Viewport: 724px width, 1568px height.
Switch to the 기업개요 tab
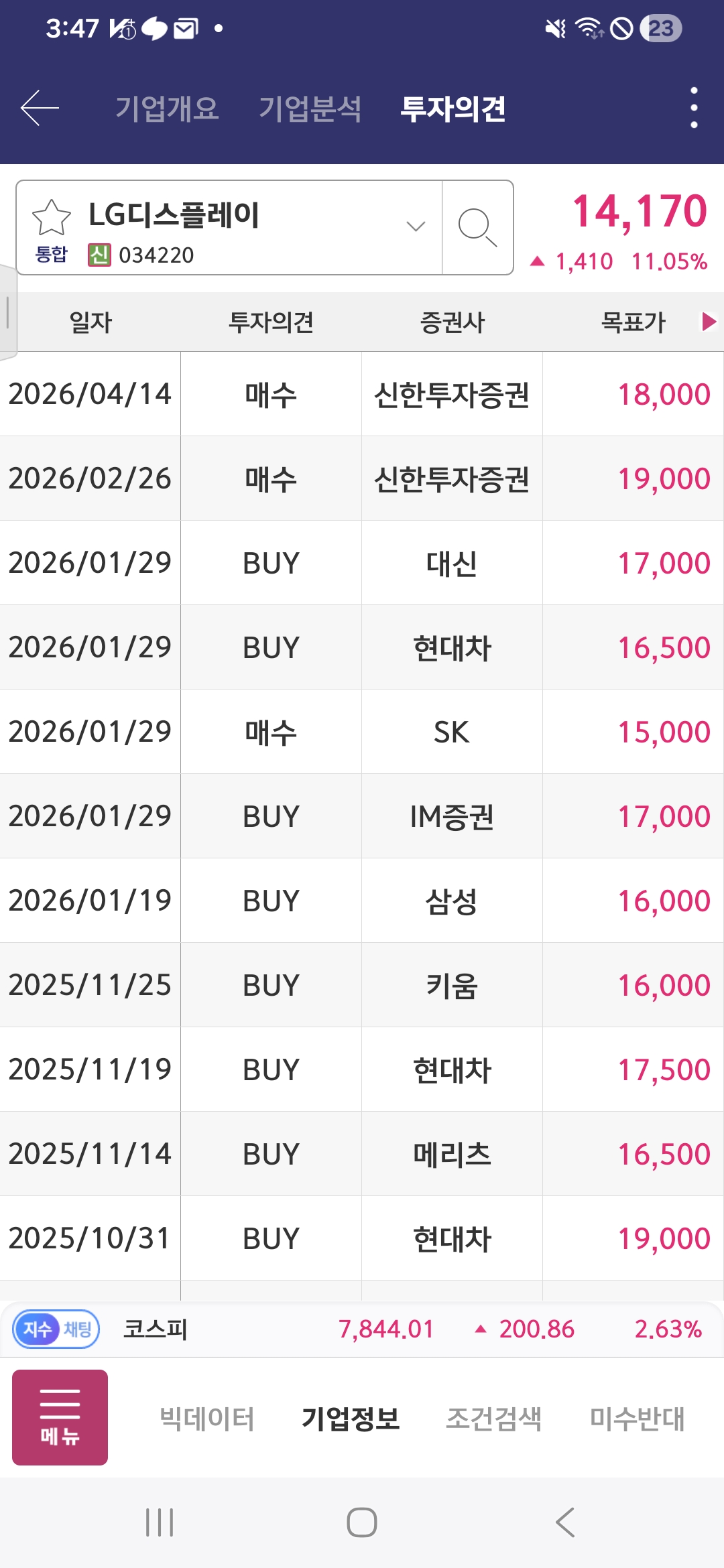tap(167, 109)
